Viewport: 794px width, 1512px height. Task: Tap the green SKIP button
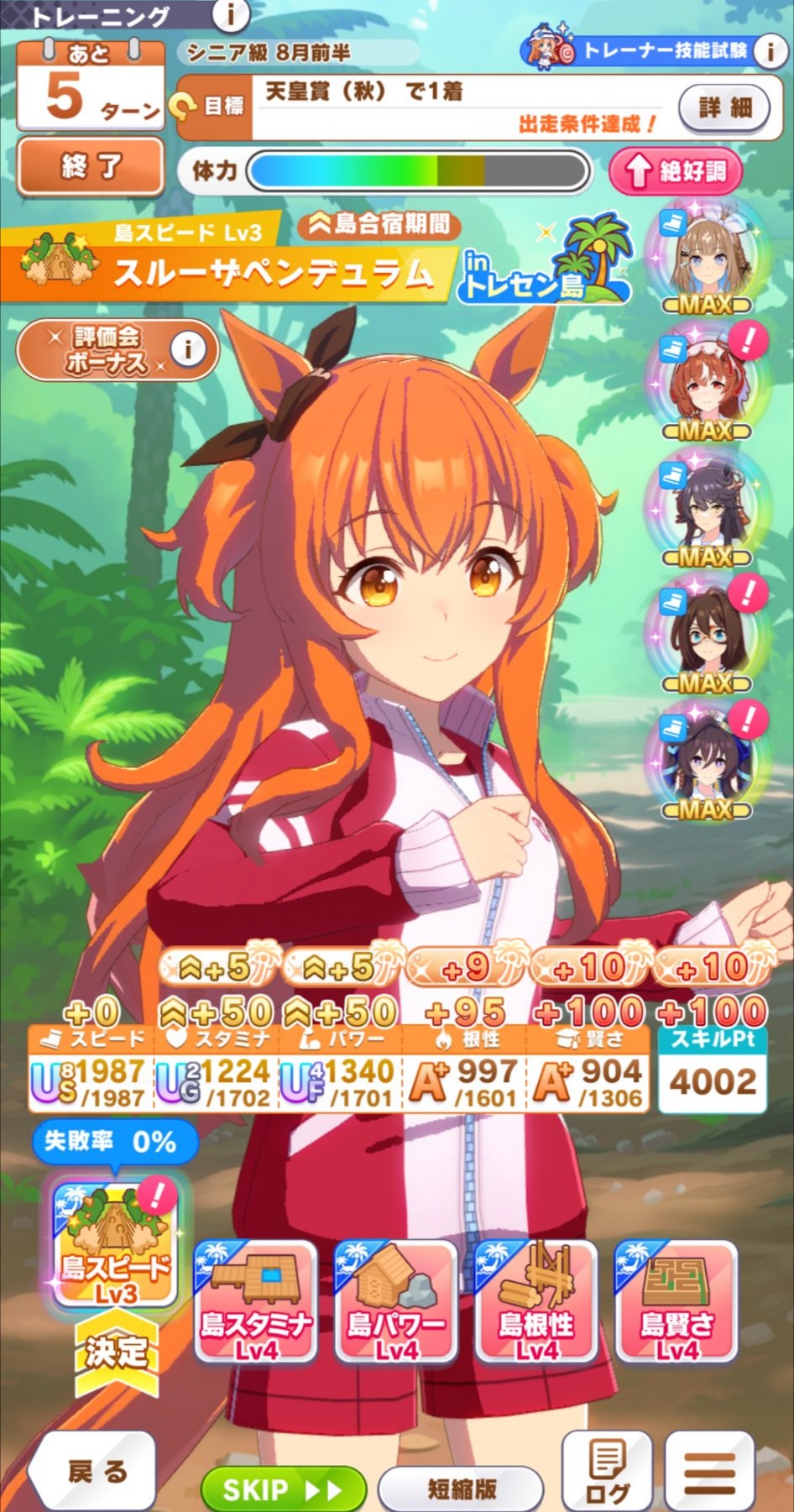283,1489
